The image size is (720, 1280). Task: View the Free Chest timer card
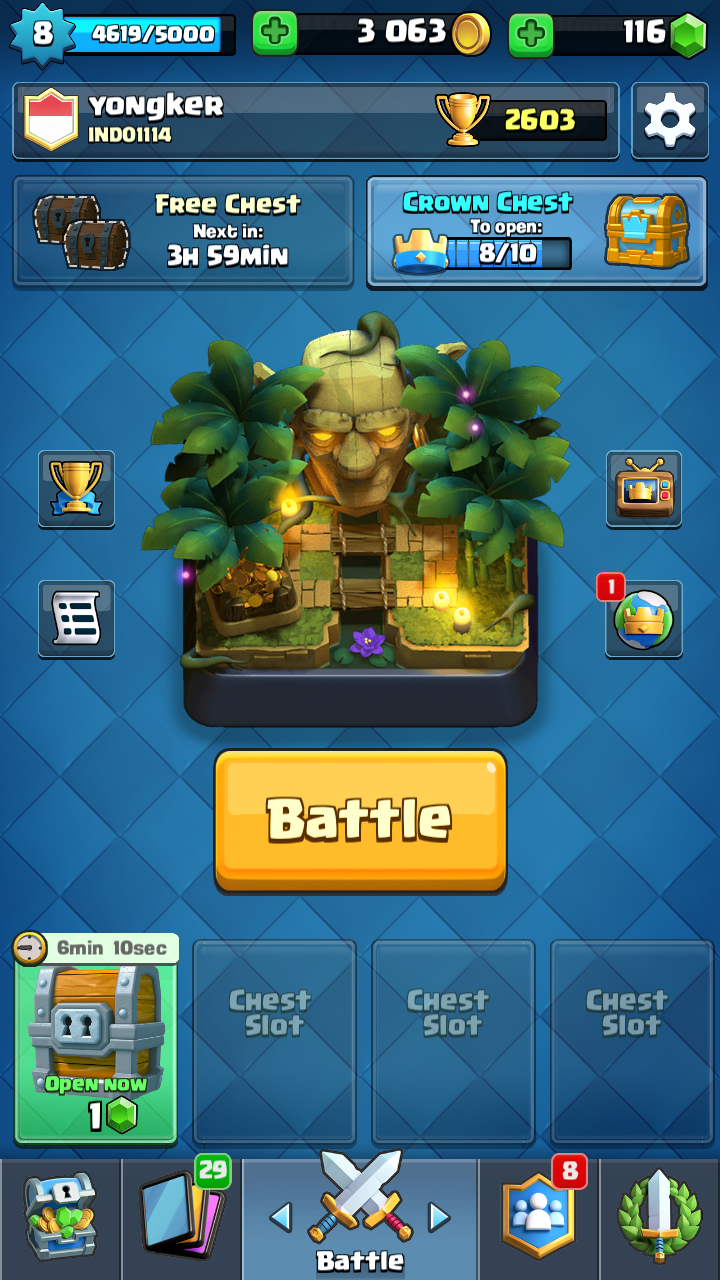click(x=183, y=232)
